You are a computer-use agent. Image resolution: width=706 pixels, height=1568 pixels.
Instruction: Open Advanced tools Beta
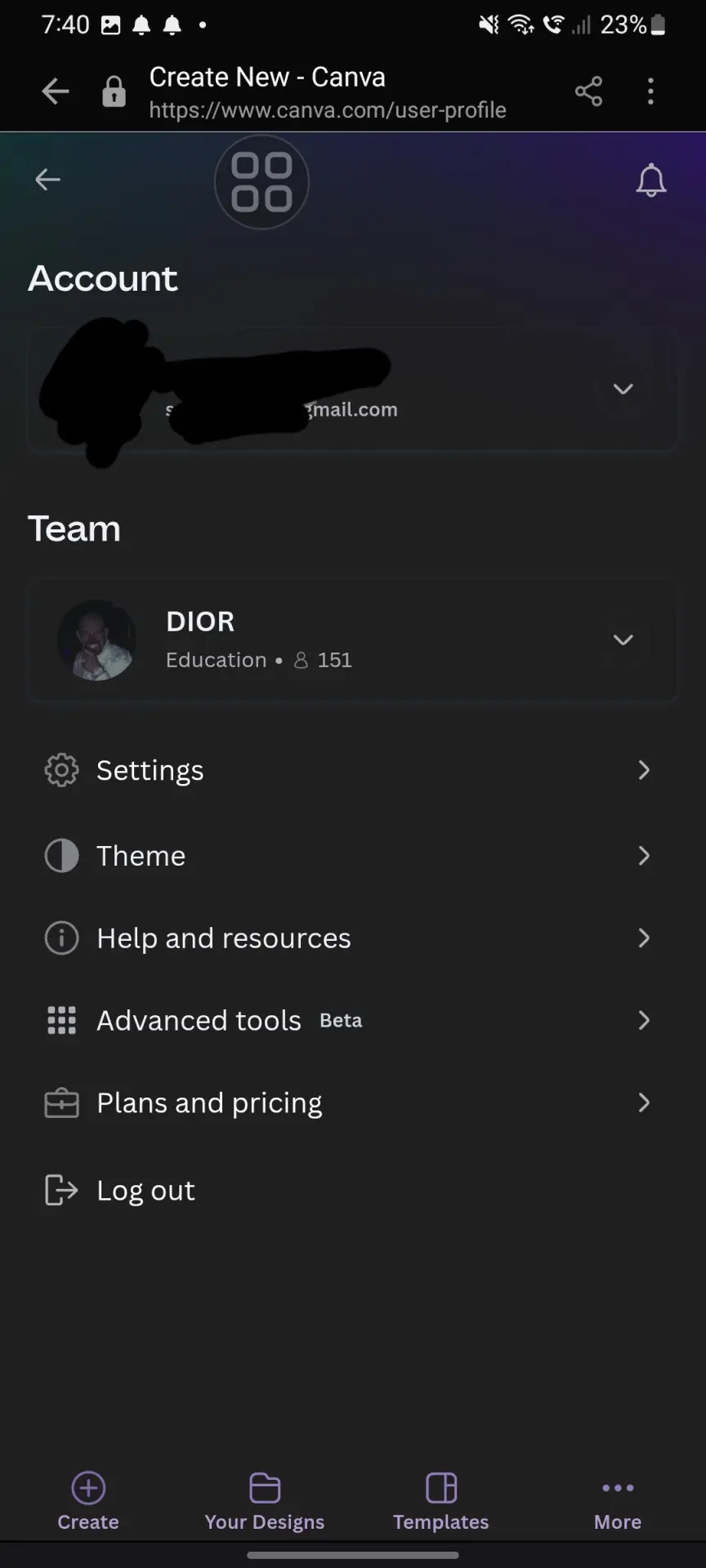click(x=352, y=1021)
